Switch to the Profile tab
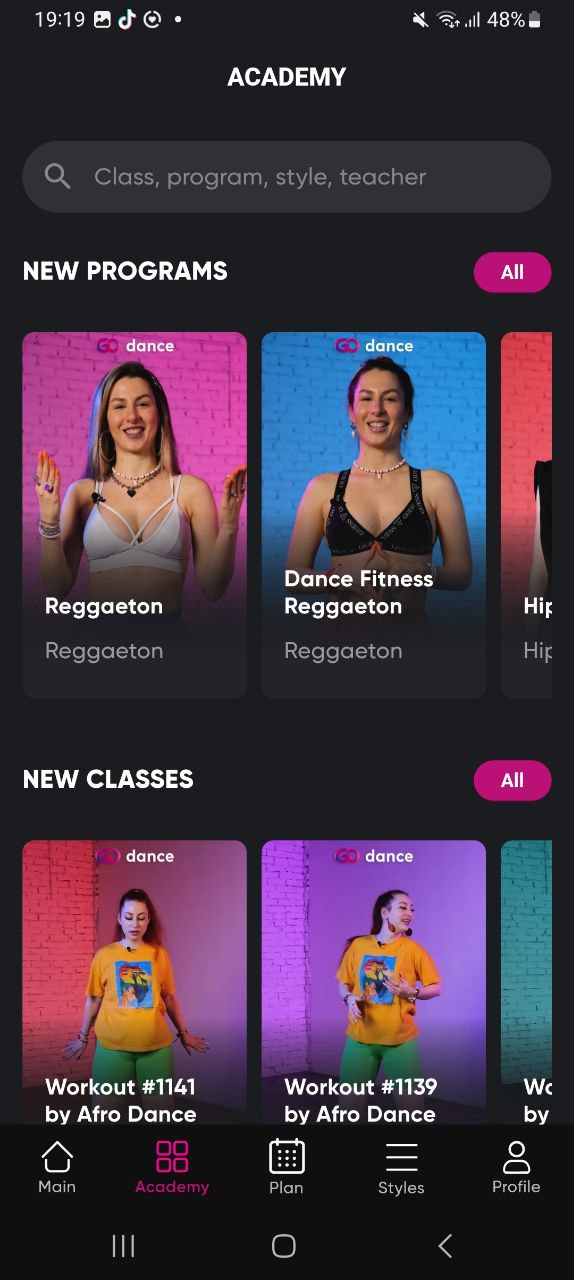This screenshot has width=574, height=1280. 516,1167
